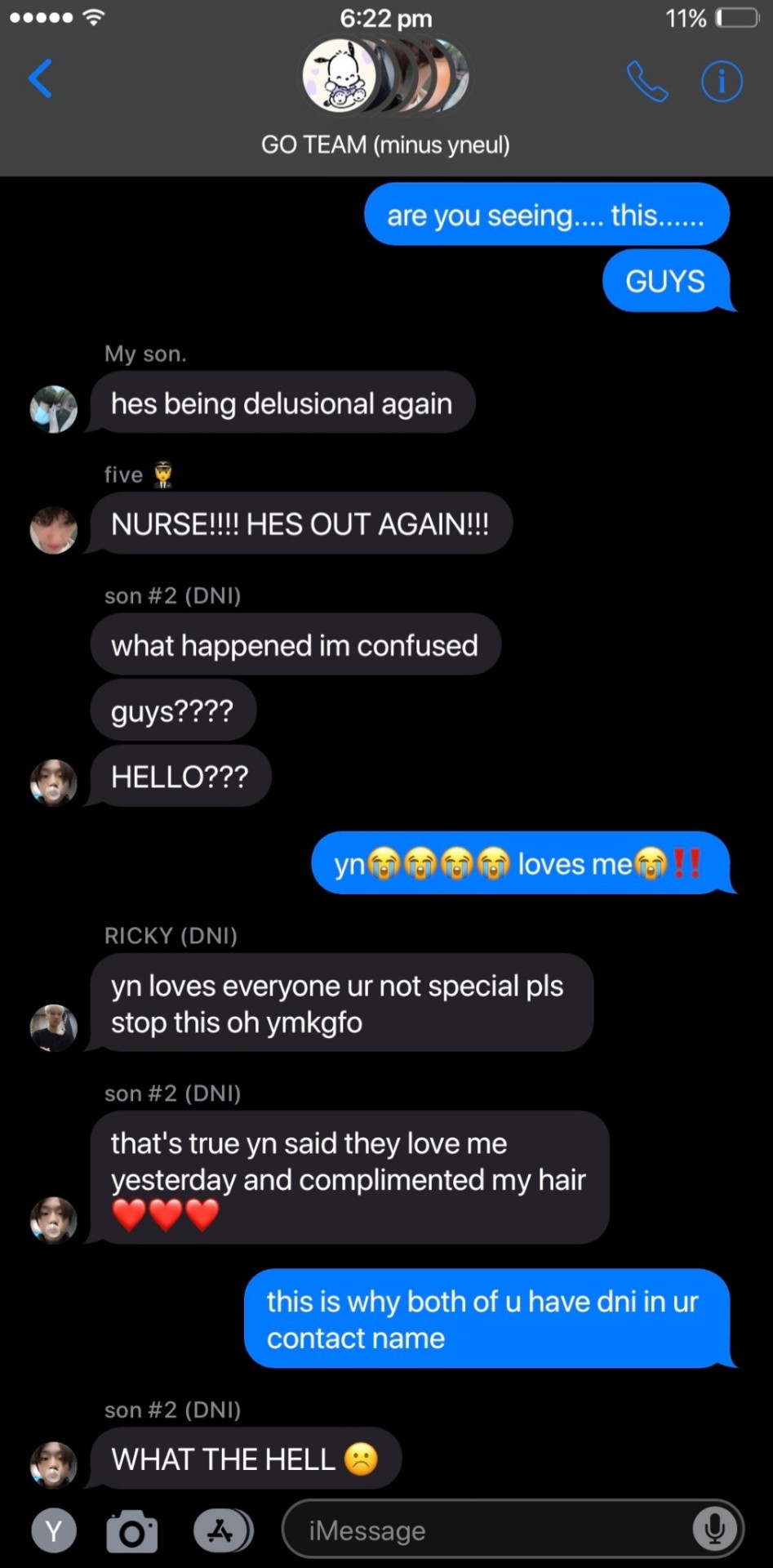View the contact avatar of five
This screenshot has width=773, height=1568.
54,530
